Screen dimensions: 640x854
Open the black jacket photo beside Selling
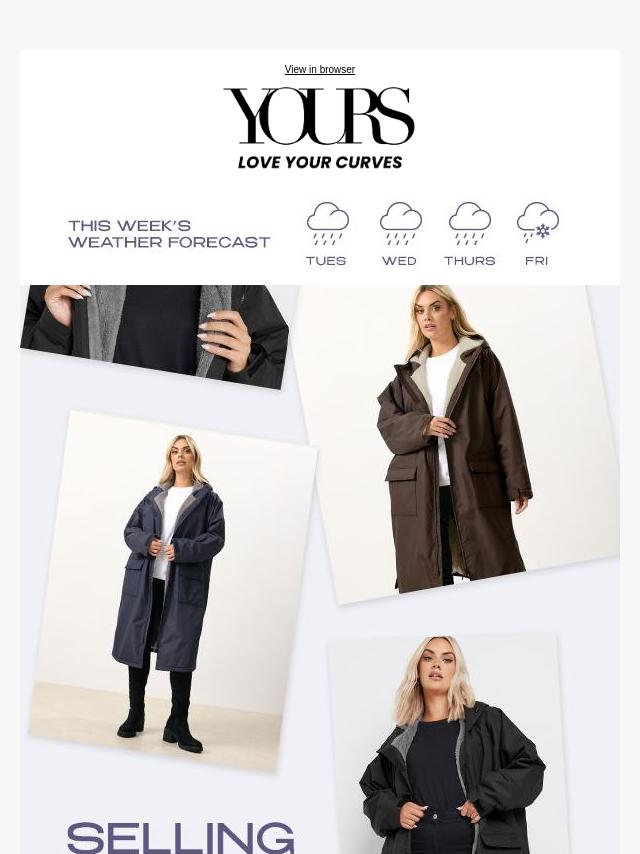(x=450, y=750)
